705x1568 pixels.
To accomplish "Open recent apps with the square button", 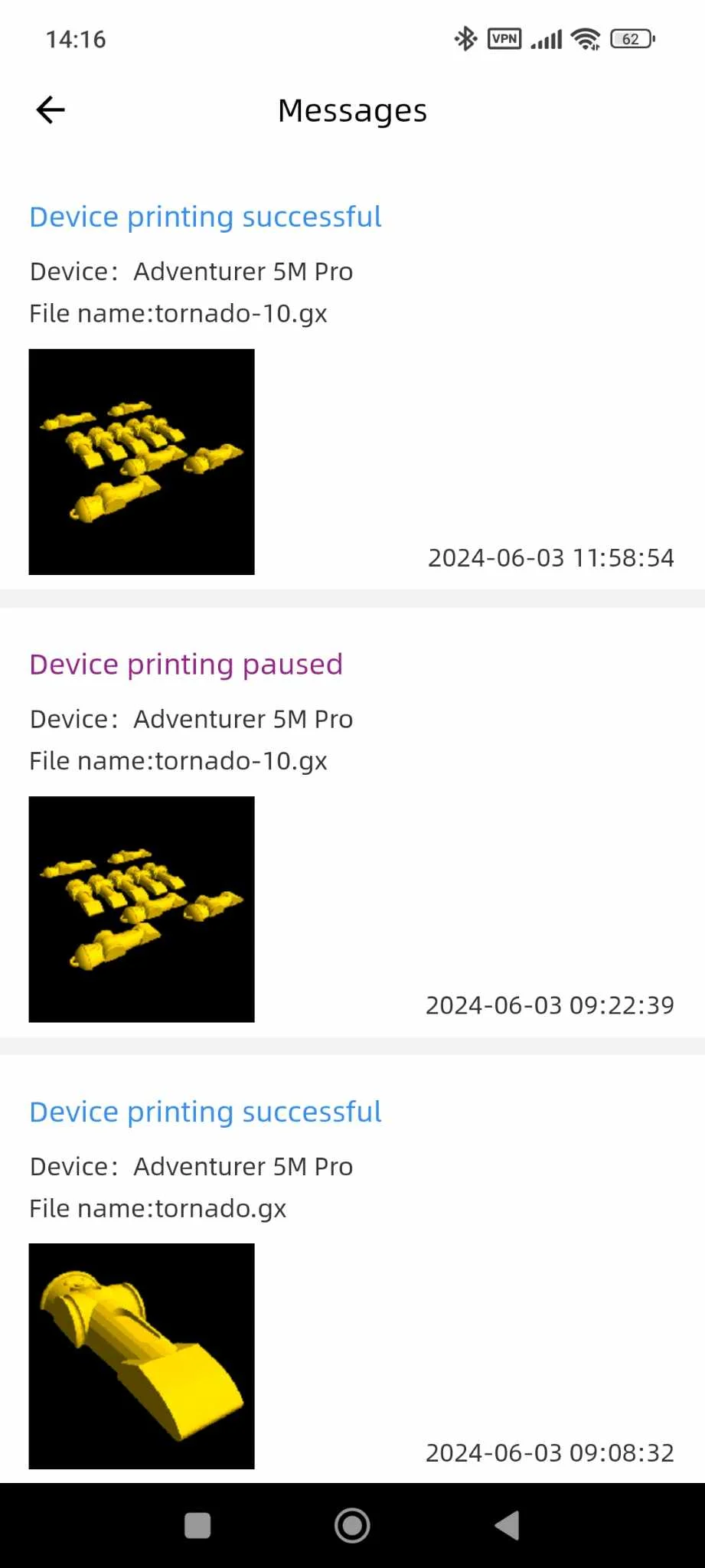I will click(197, 1525).
